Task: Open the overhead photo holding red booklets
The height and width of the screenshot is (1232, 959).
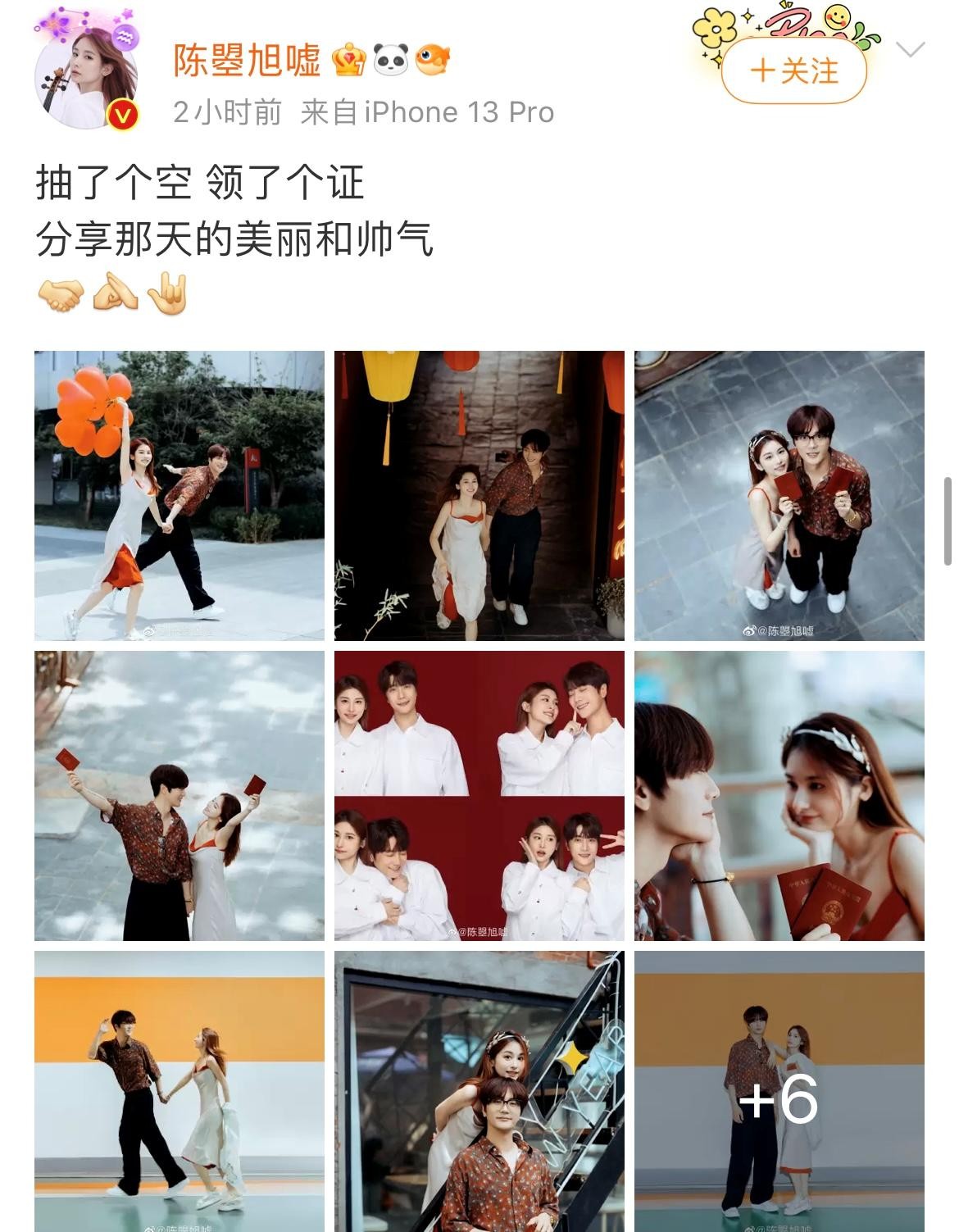Action: (x=779, y=495)
